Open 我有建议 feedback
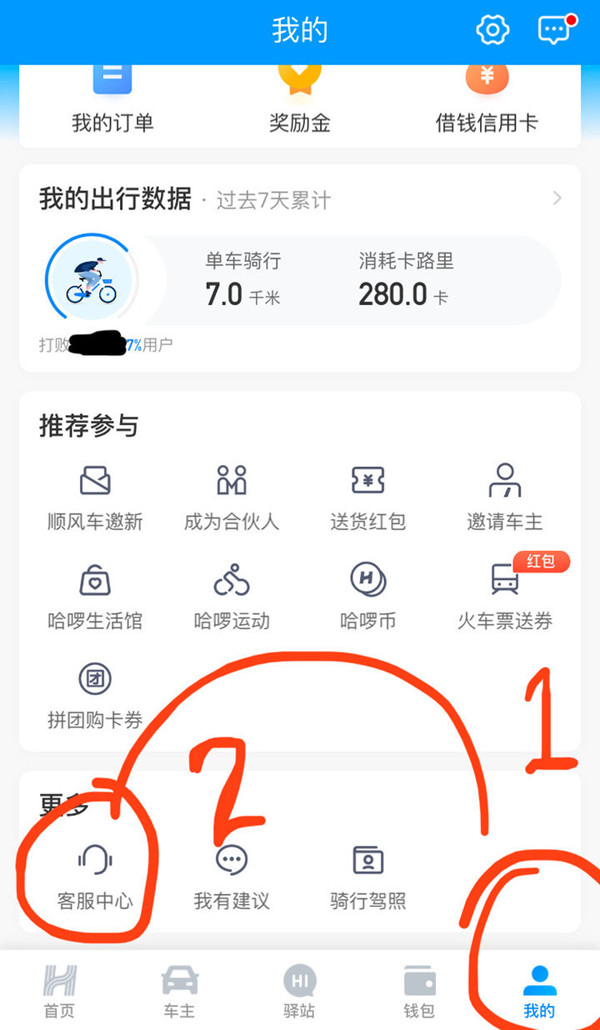600x1030 pixels. [231, 875]
